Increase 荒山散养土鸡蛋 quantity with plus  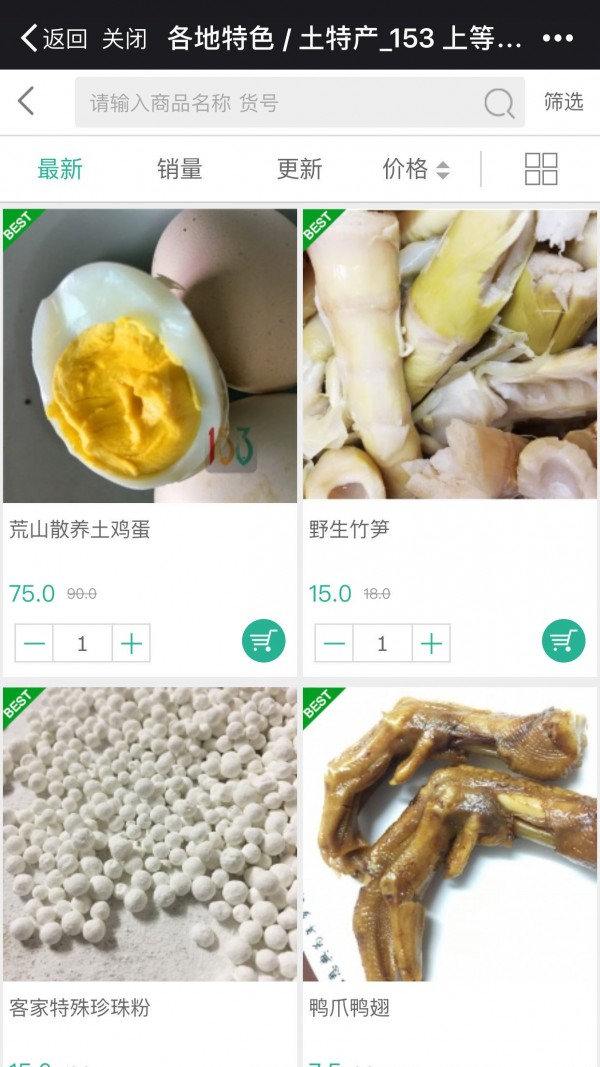click(131, 643)
